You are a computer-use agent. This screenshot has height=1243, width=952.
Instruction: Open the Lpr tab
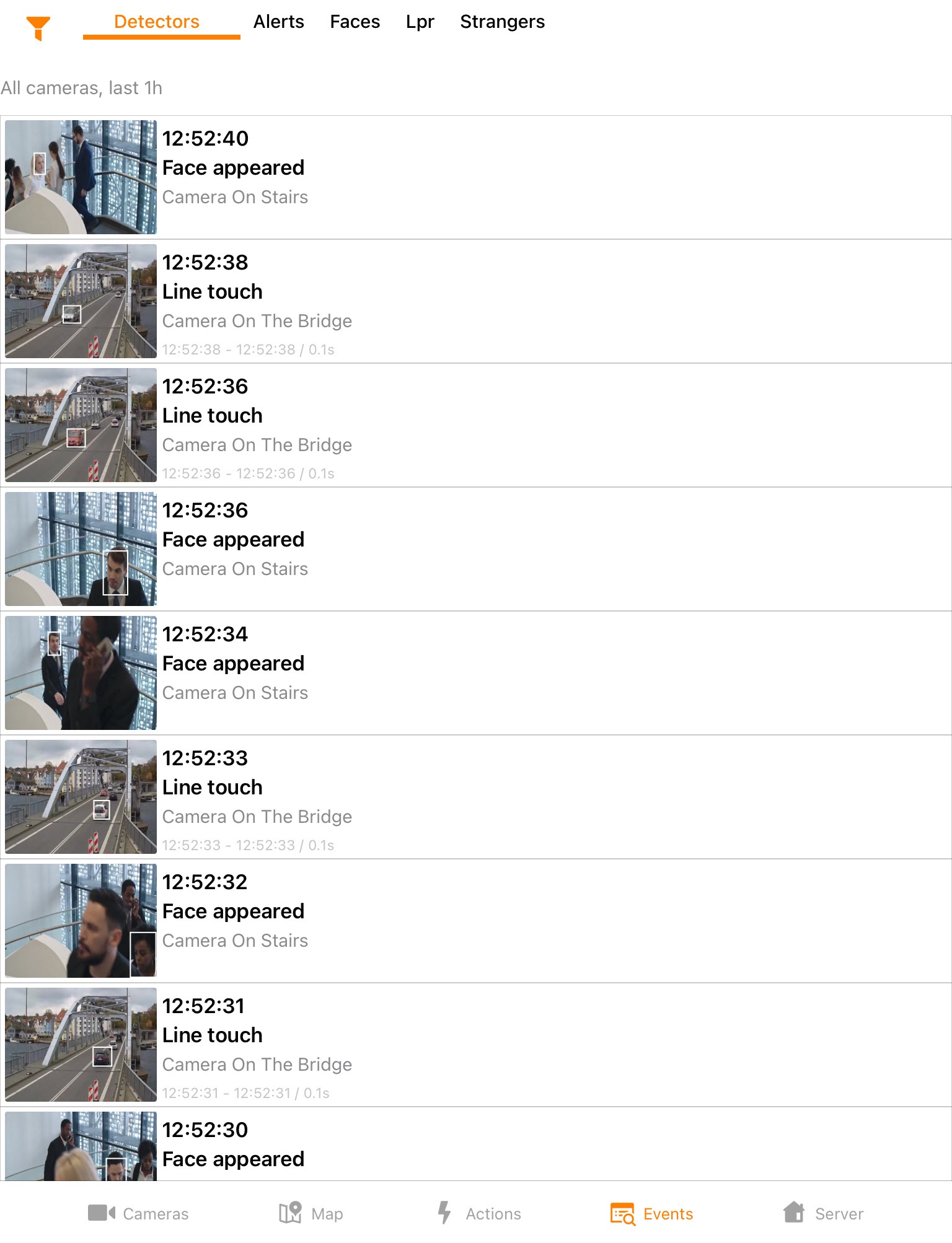click(x=420, y=22)
